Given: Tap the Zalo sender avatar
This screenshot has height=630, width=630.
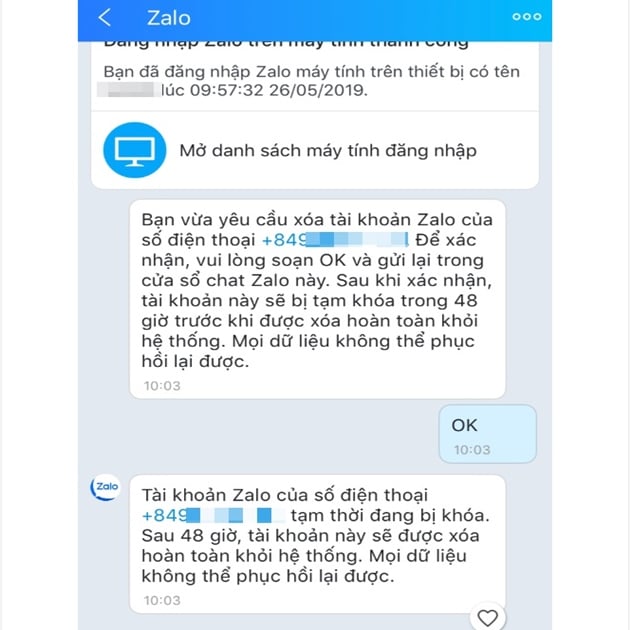Looking at the screenshot, I should tap(105, 488).
